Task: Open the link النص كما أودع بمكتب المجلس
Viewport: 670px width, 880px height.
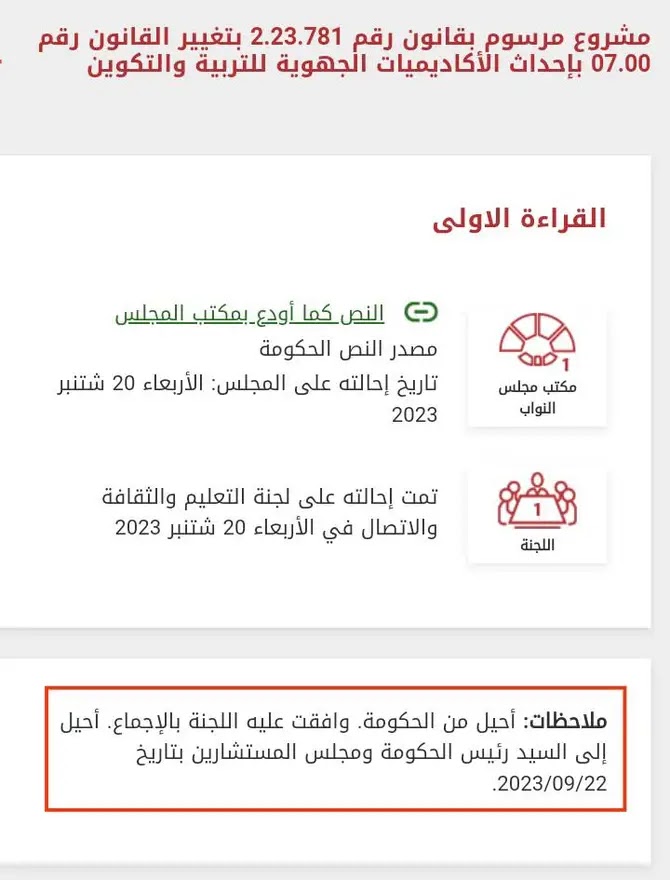Action: (x=250, y=313)
